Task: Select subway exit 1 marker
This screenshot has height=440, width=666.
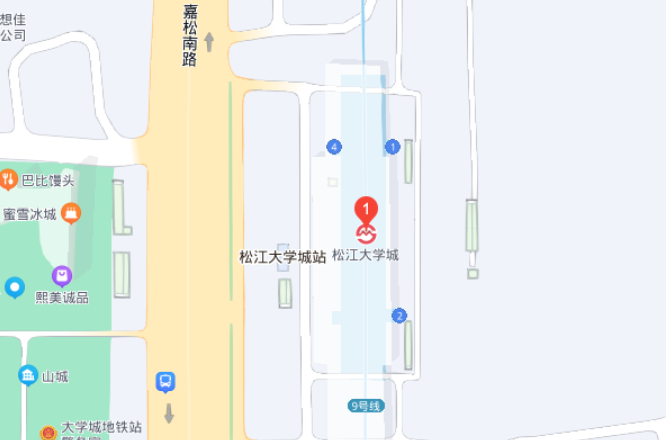Action: point(393,147)
